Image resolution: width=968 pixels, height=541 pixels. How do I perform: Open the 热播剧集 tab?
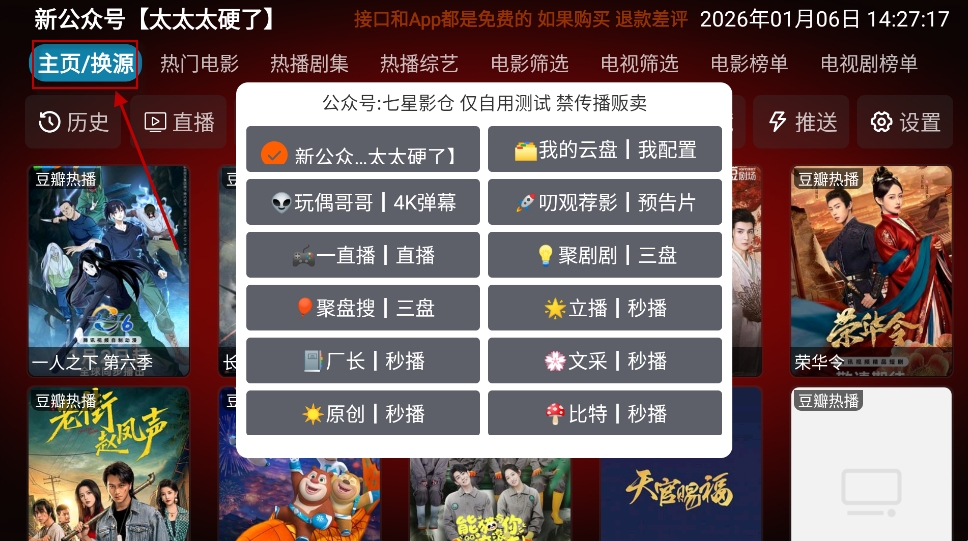tap(309, 64)
